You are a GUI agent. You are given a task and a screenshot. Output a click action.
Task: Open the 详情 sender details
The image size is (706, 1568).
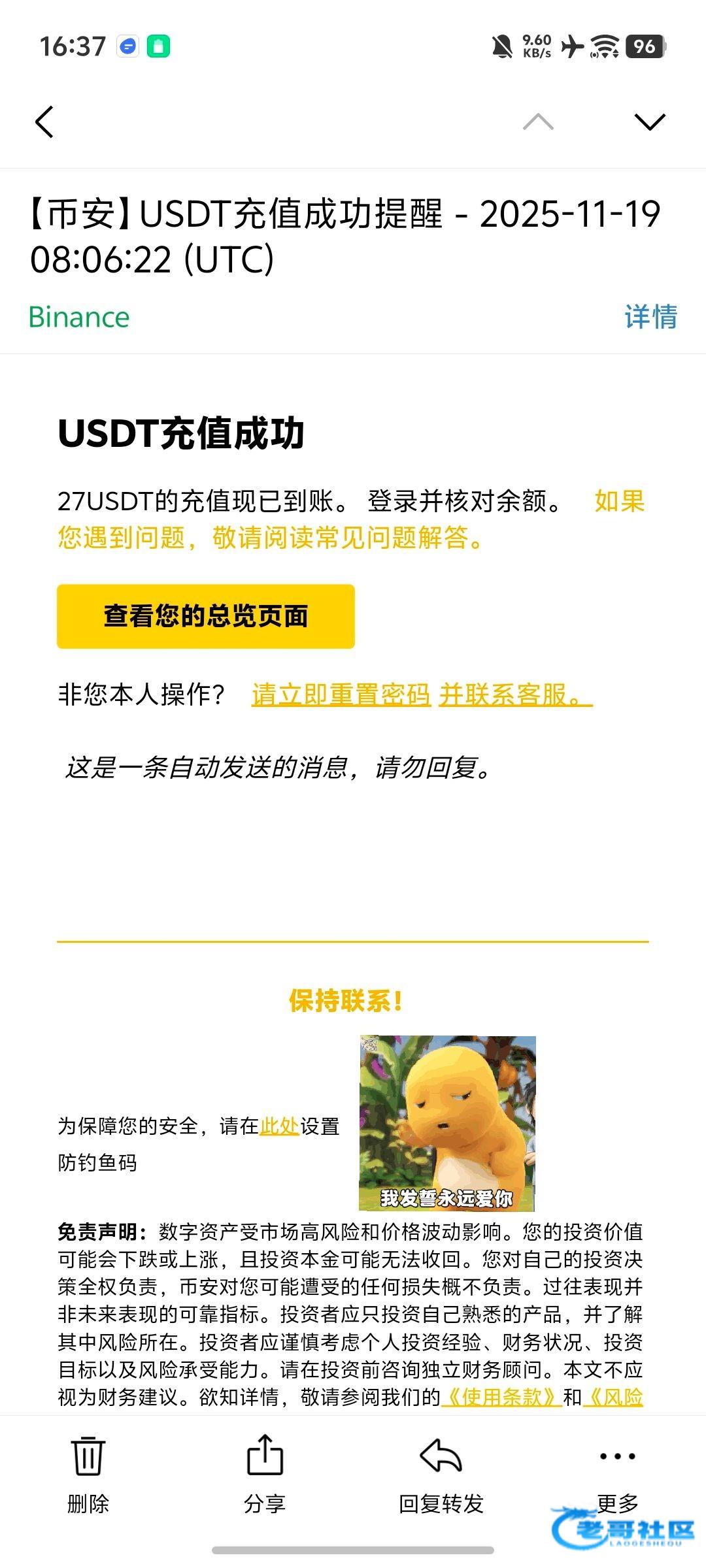pyautogui.click(x=650, y=317)
